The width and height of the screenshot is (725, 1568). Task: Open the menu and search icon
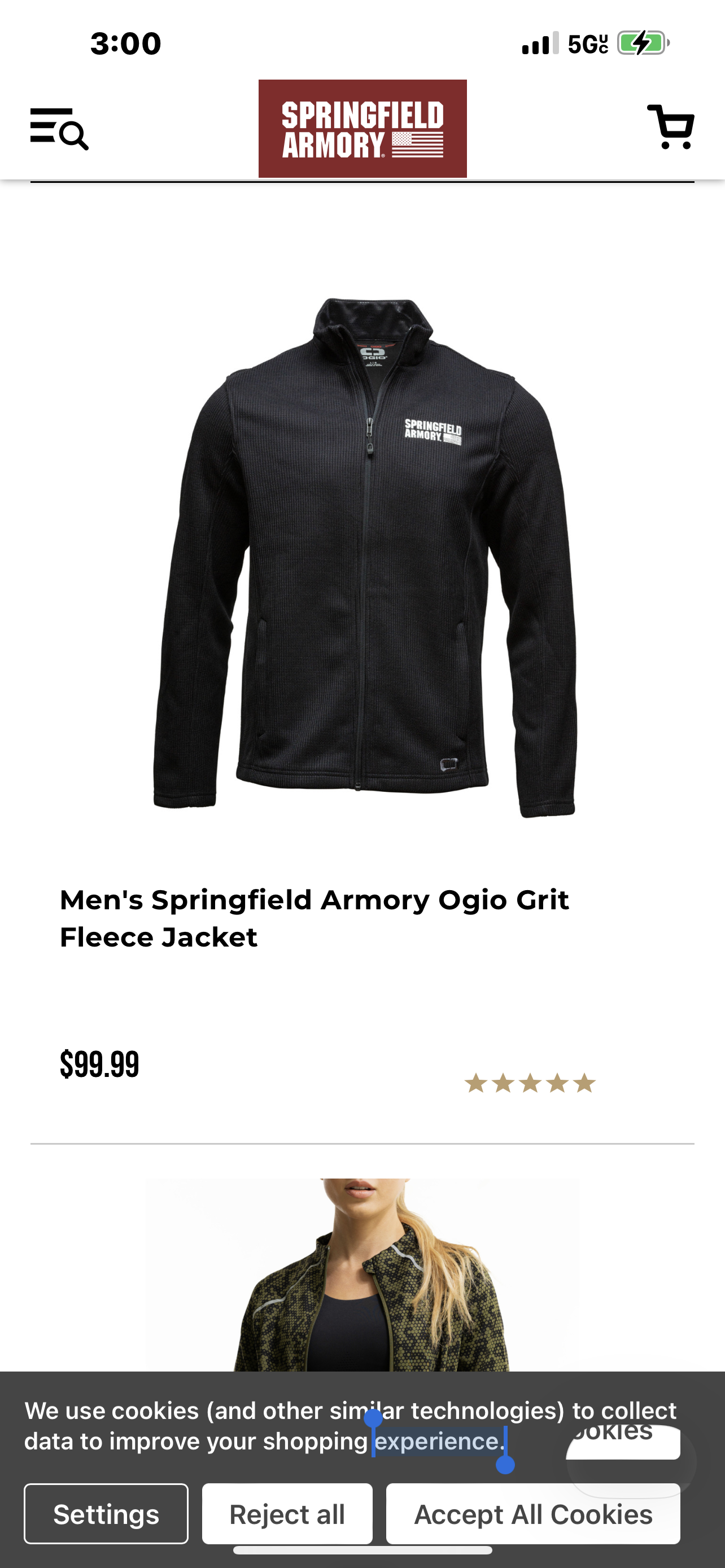coord(60,129)
